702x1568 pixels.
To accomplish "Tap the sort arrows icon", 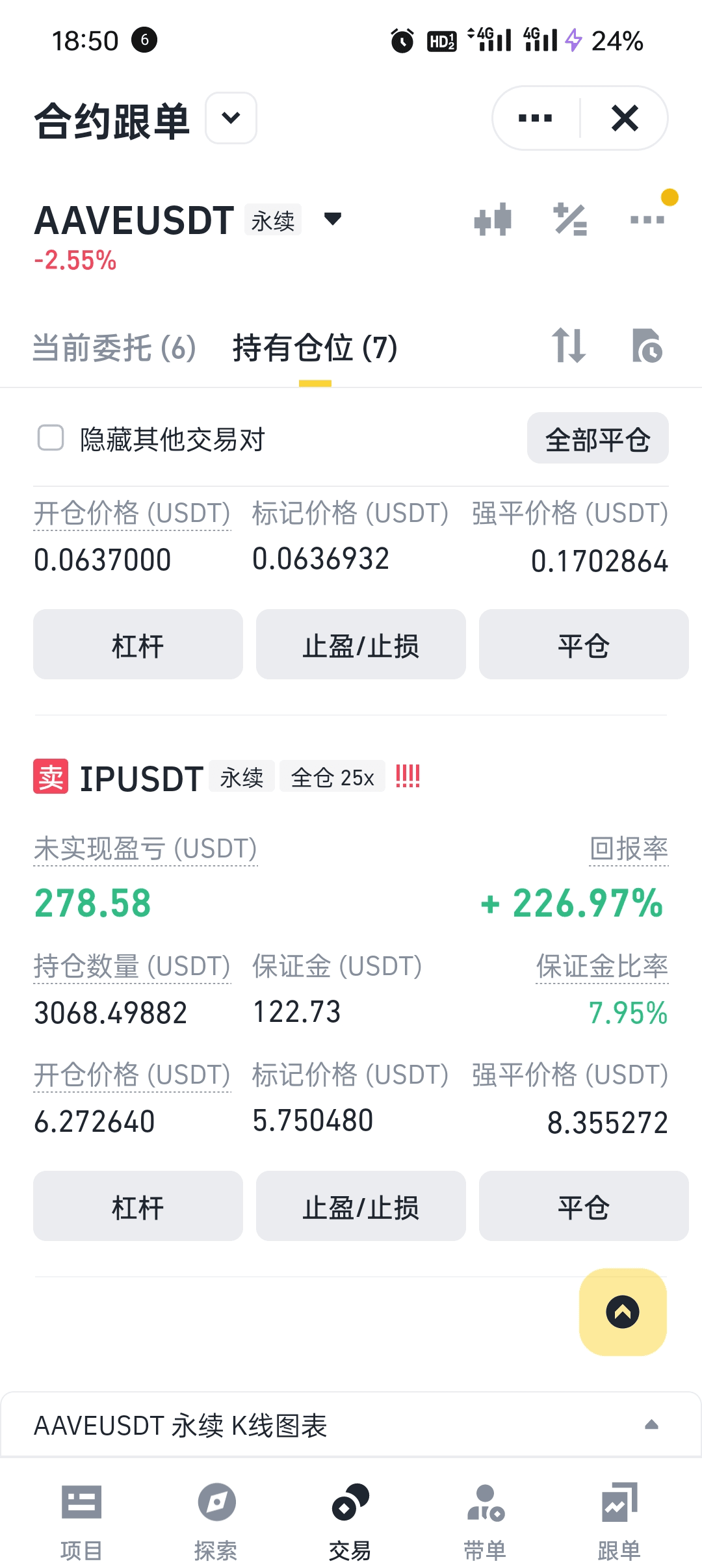I will [x=569, y=345].
